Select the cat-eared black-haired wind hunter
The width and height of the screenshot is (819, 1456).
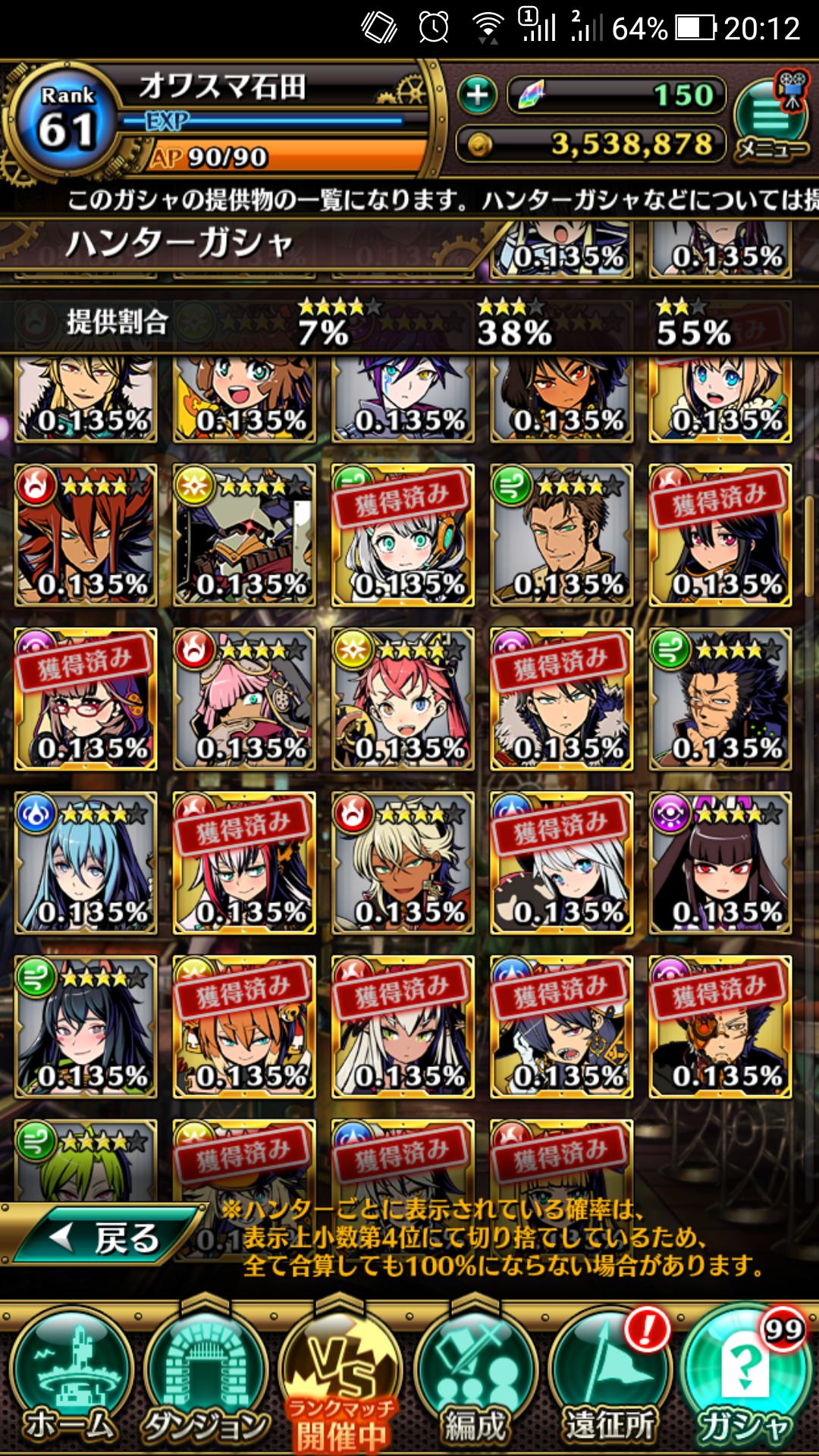(86, 1027)
